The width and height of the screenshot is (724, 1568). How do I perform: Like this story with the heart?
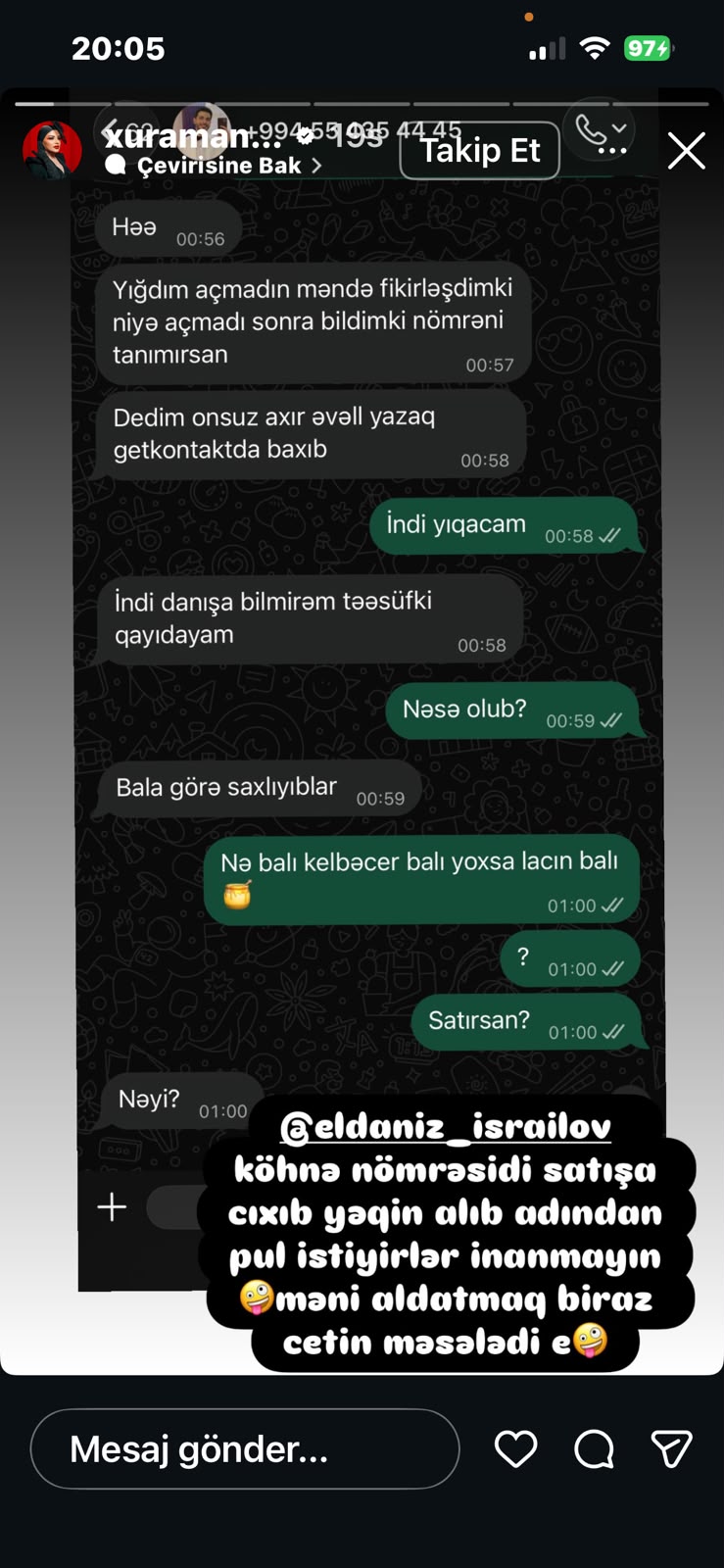pos(515,1448)
